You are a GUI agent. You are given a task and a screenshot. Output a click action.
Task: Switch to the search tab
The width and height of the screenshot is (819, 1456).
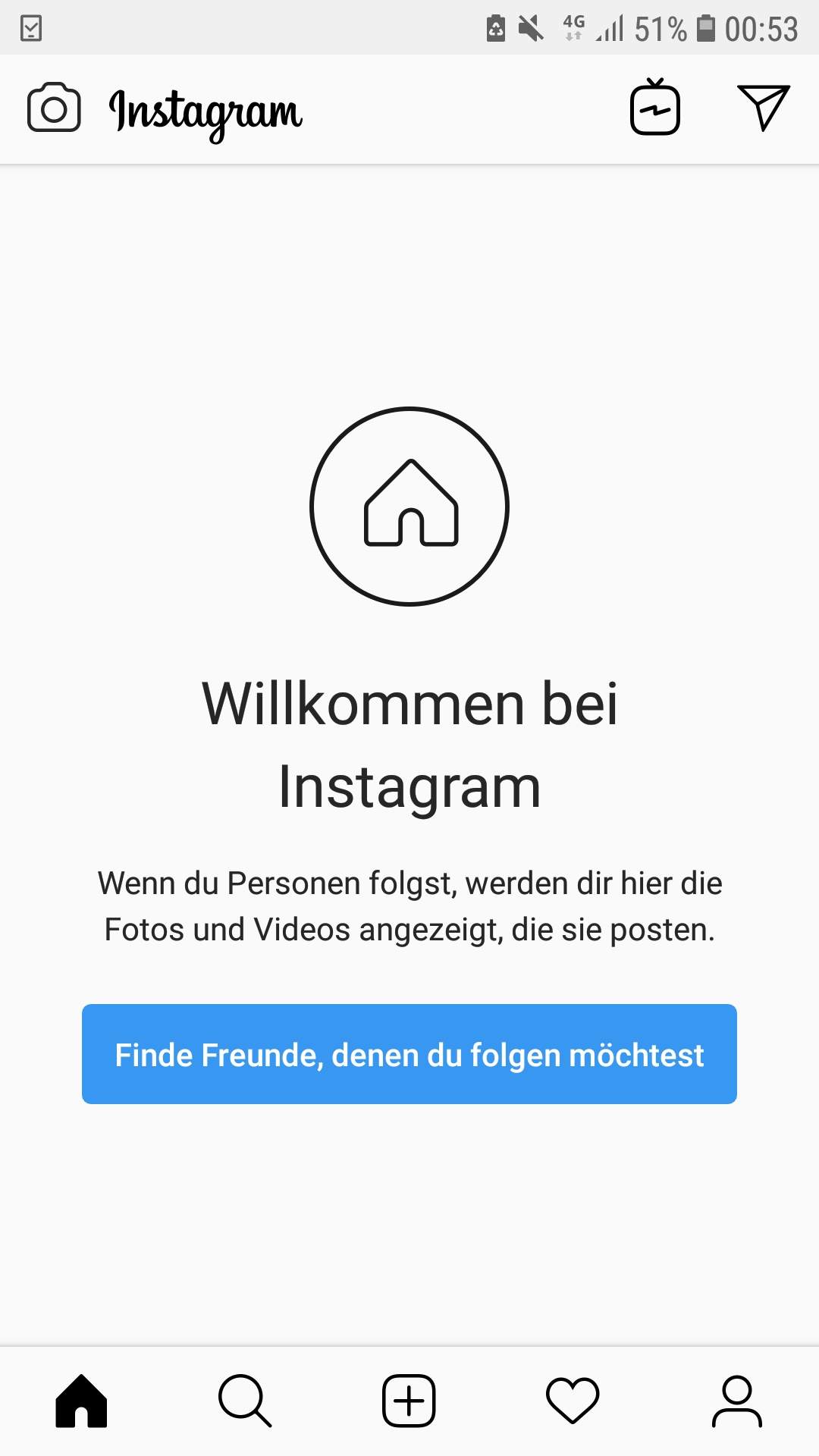[245, 1401]
